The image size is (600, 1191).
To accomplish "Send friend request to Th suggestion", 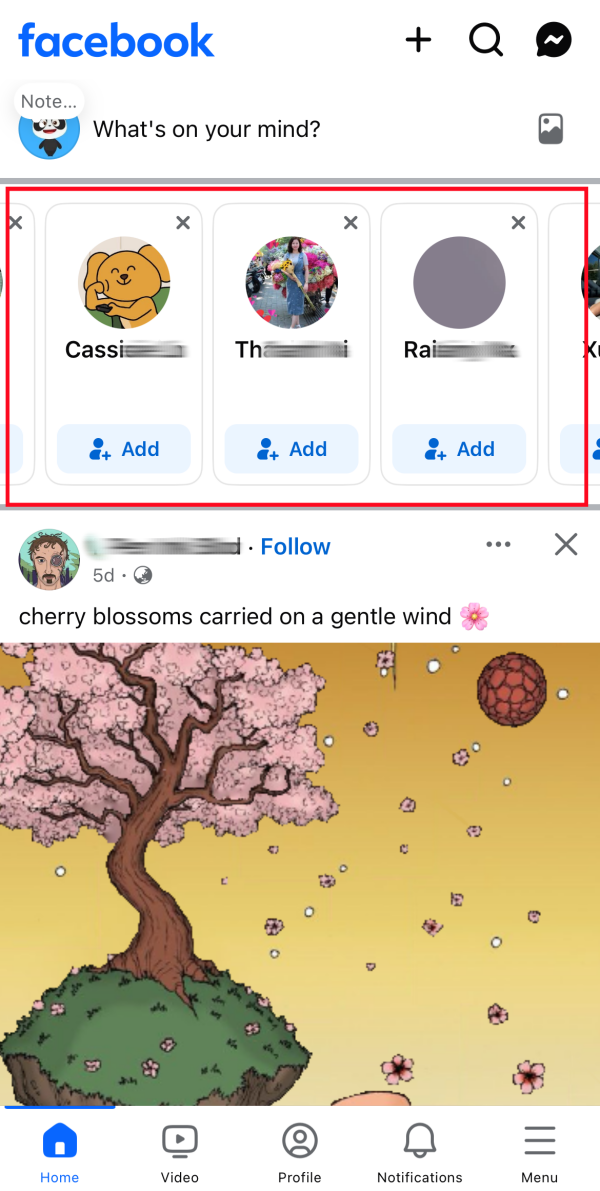I will pos(291,449).
